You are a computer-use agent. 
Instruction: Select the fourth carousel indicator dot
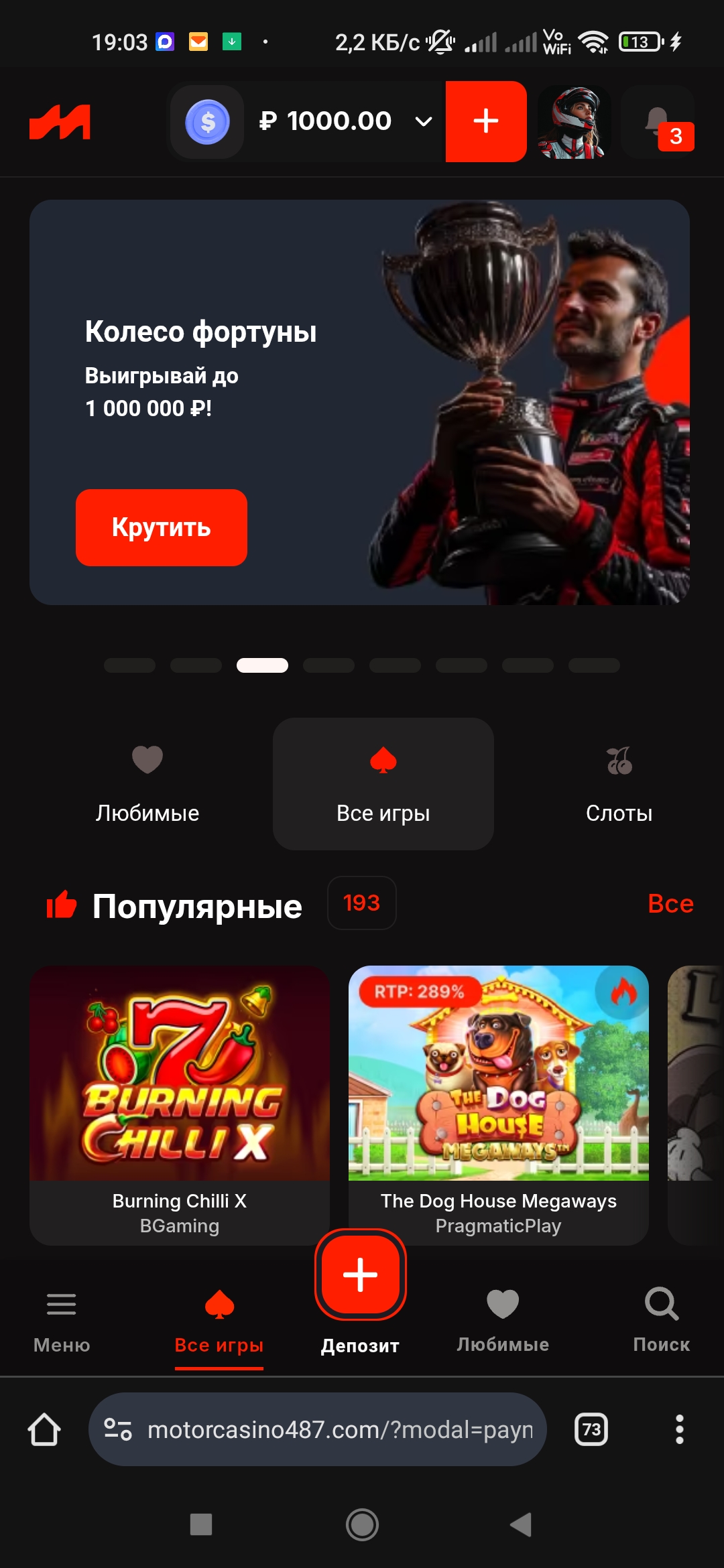[328, 665]
